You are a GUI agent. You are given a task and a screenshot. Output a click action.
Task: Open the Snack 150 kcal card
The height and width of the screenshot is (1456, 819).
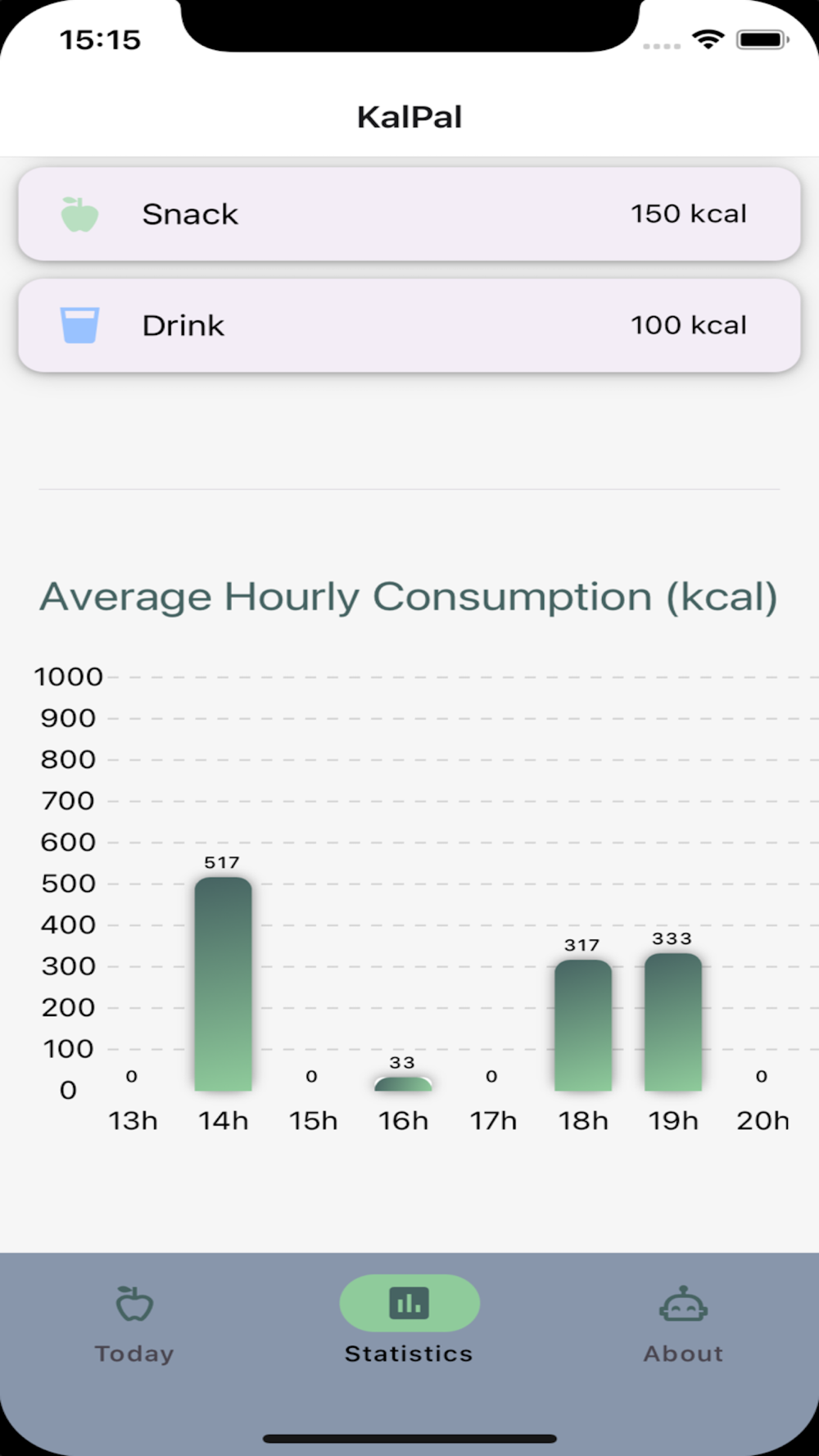409,214
